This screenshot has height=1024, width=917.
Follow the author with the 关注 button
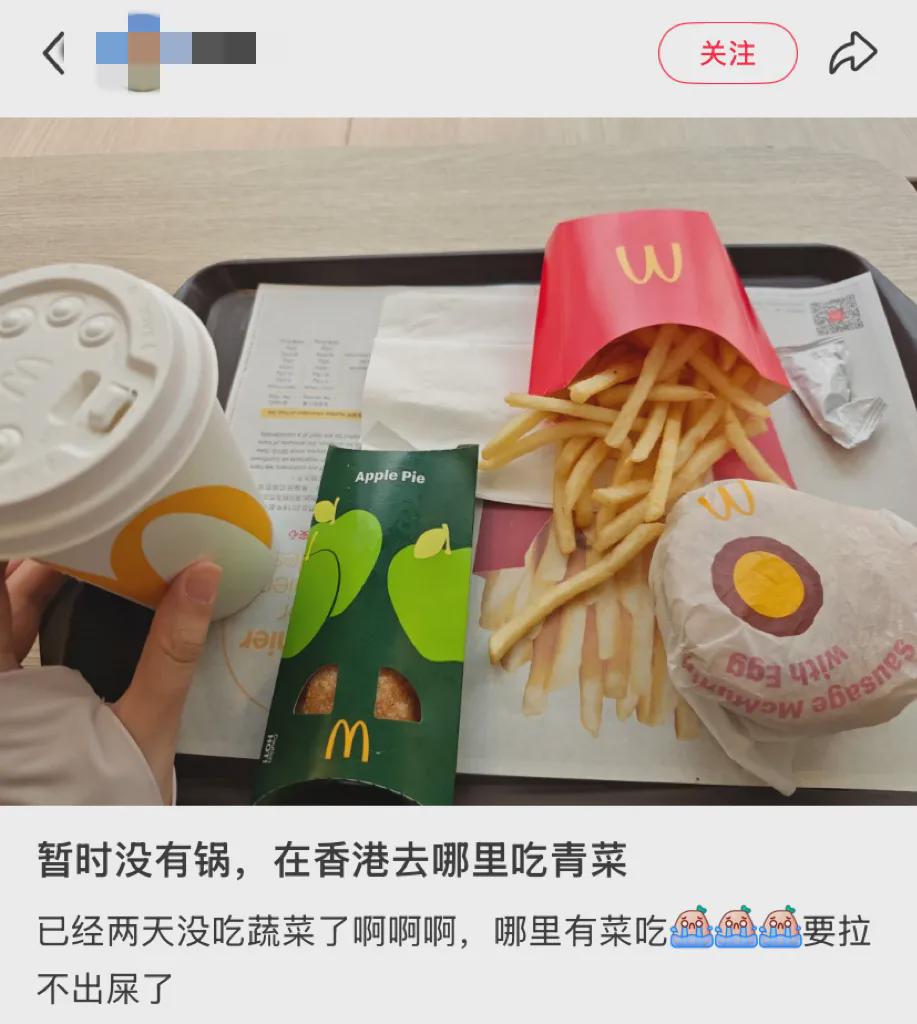727,53
